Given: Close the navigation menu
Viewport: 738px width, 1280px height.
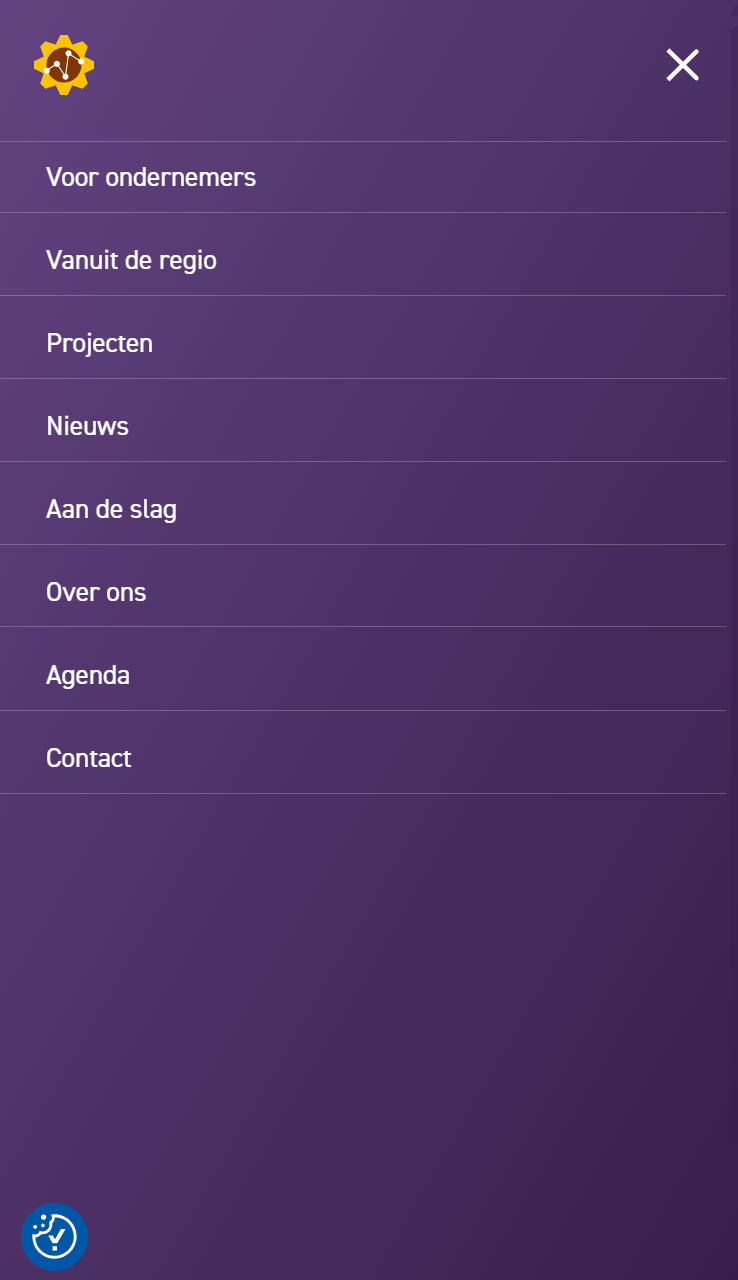Looking at the screenshot, I should 683,65.
